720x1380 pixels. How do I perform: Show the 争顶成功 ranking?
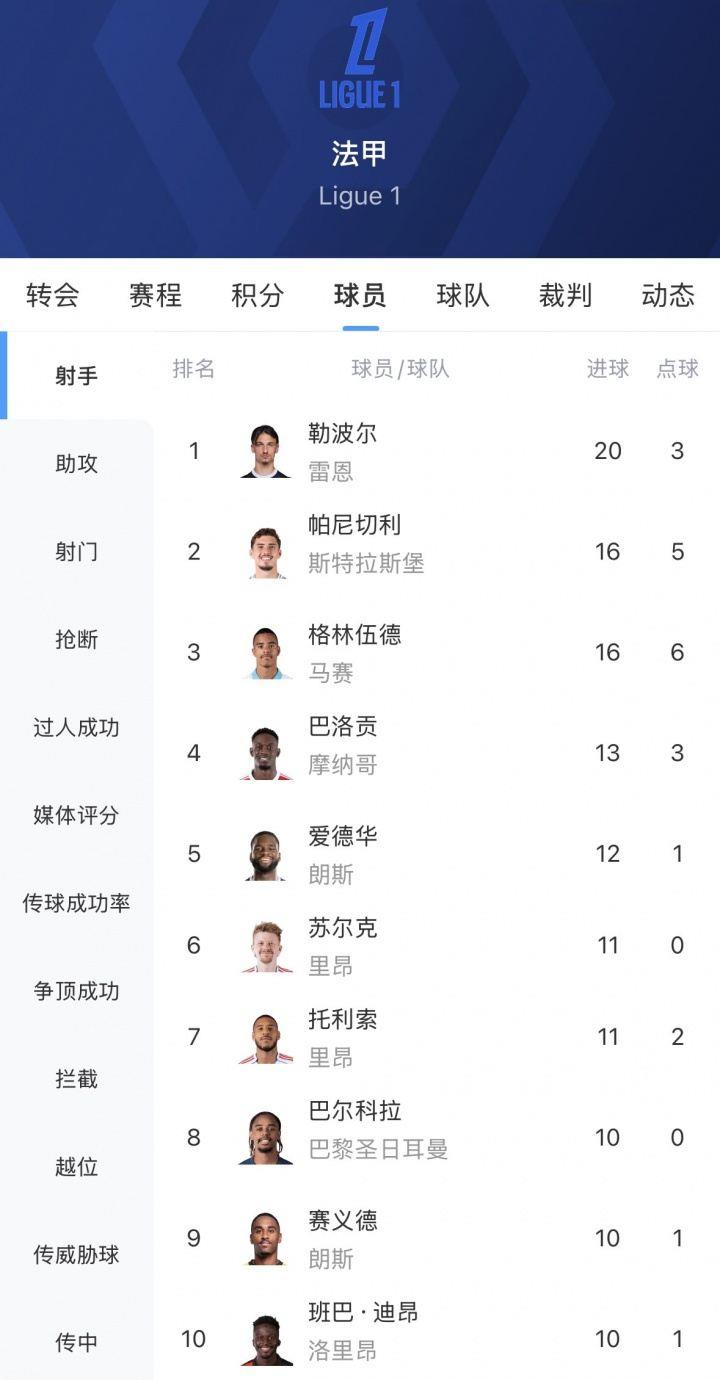click(77, 992)
